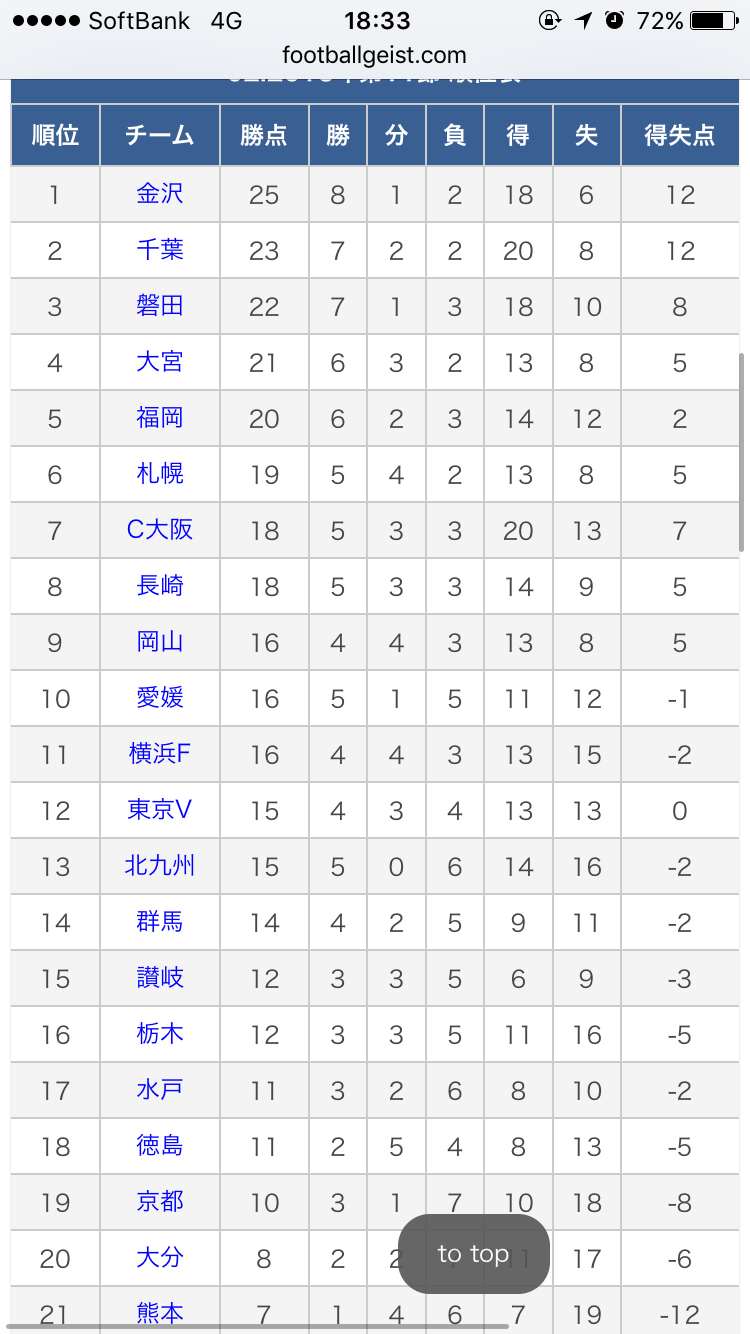The width and height of the screenshot is (750, 1334).
Task: Open the 讃岐 team link
Action: (160, 978)
